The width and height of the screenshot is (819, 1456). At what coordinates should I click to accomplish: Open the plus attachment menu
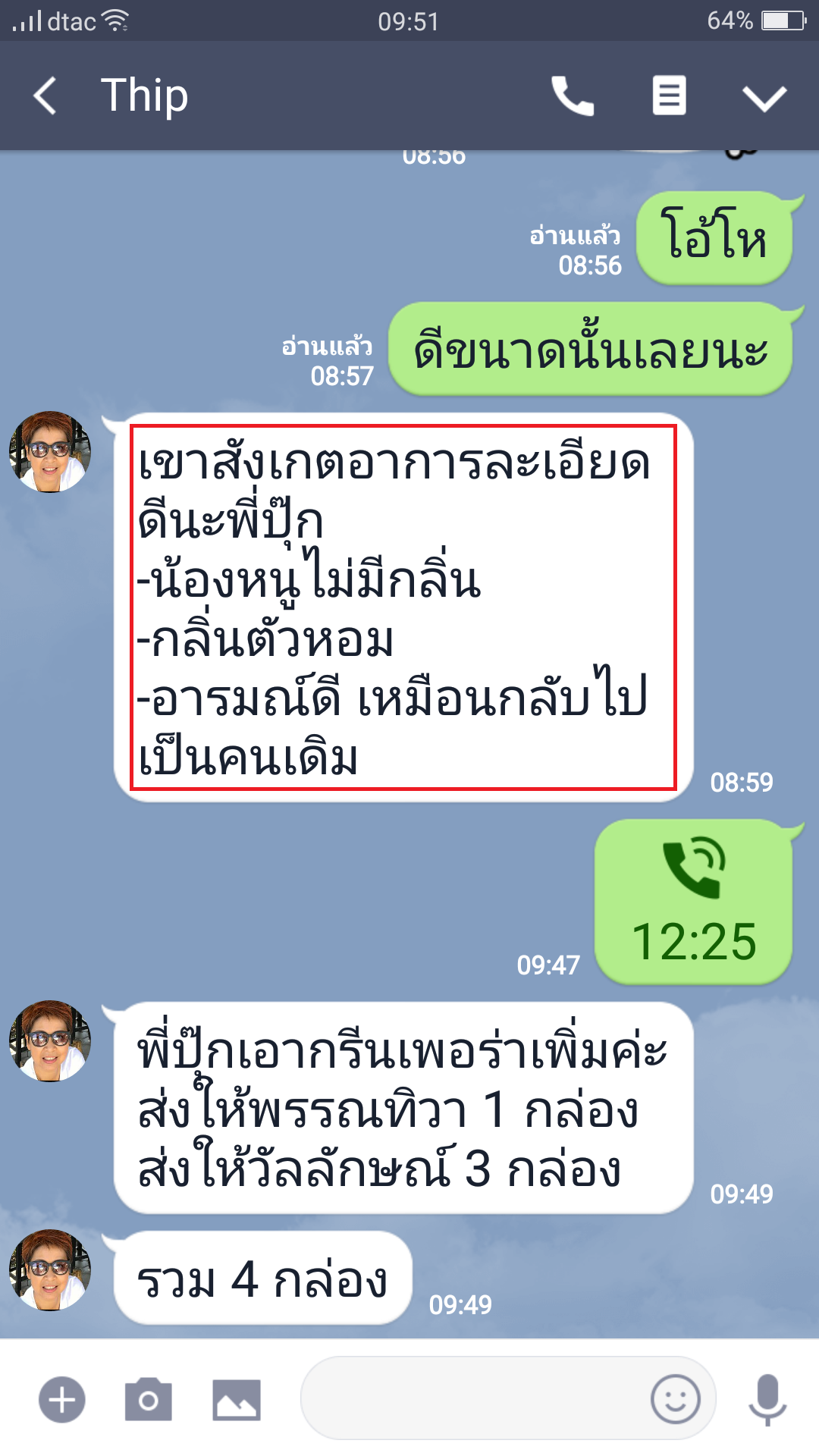(62, 1399)
